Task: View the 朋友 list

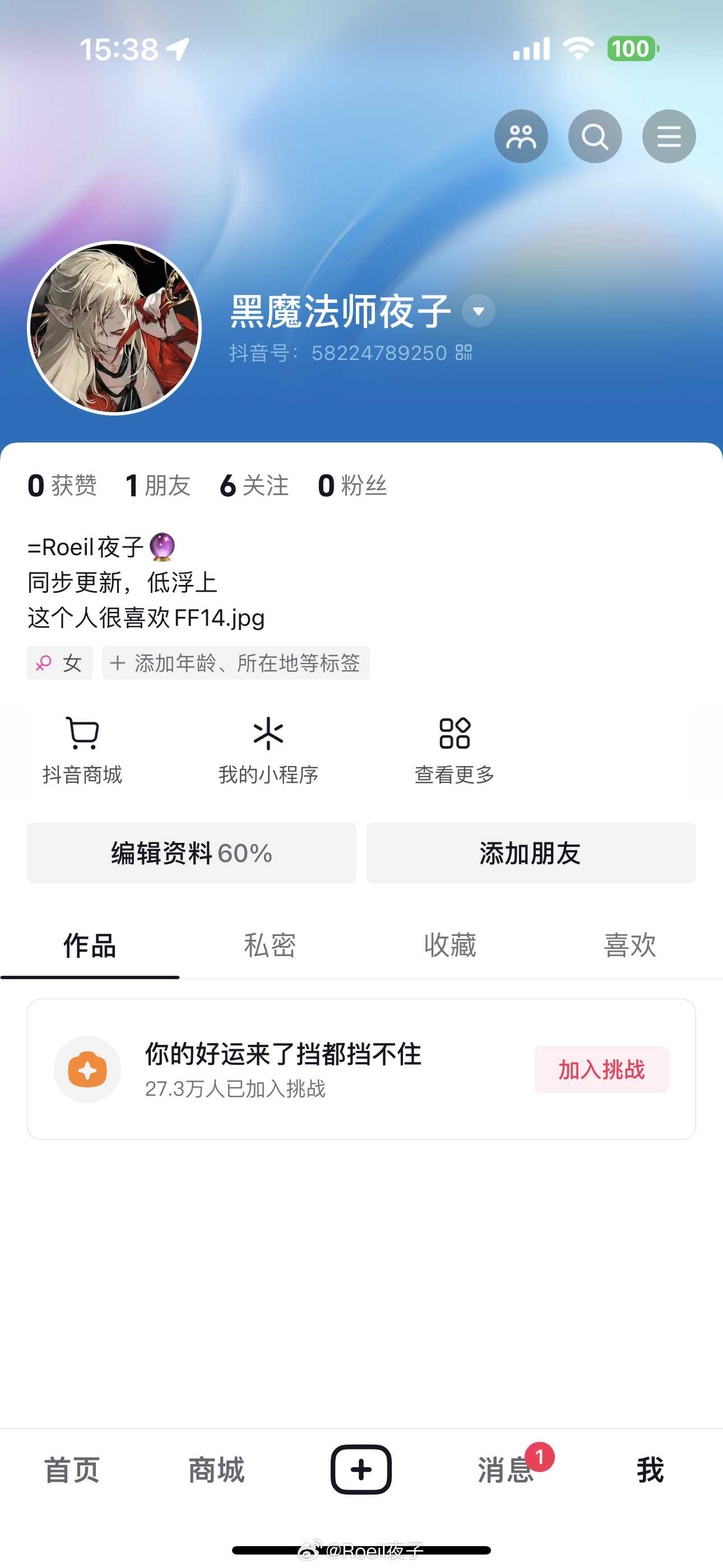Action: coord(157,486)
